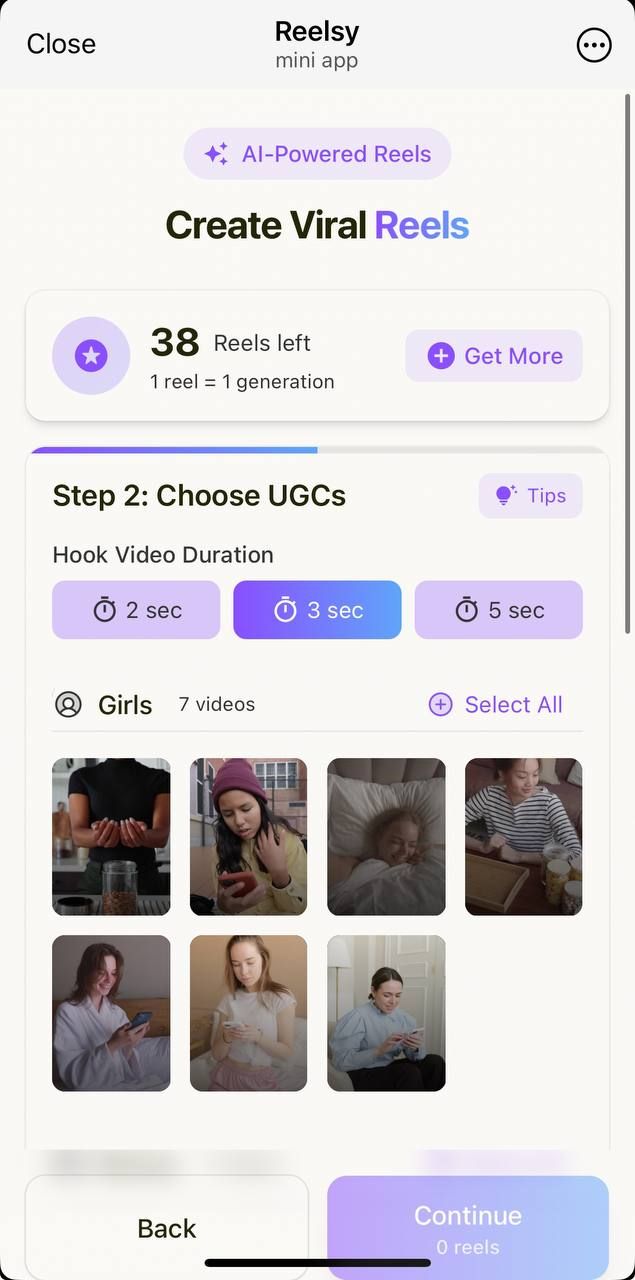Select 2 sec hook duration

[136, 610]
